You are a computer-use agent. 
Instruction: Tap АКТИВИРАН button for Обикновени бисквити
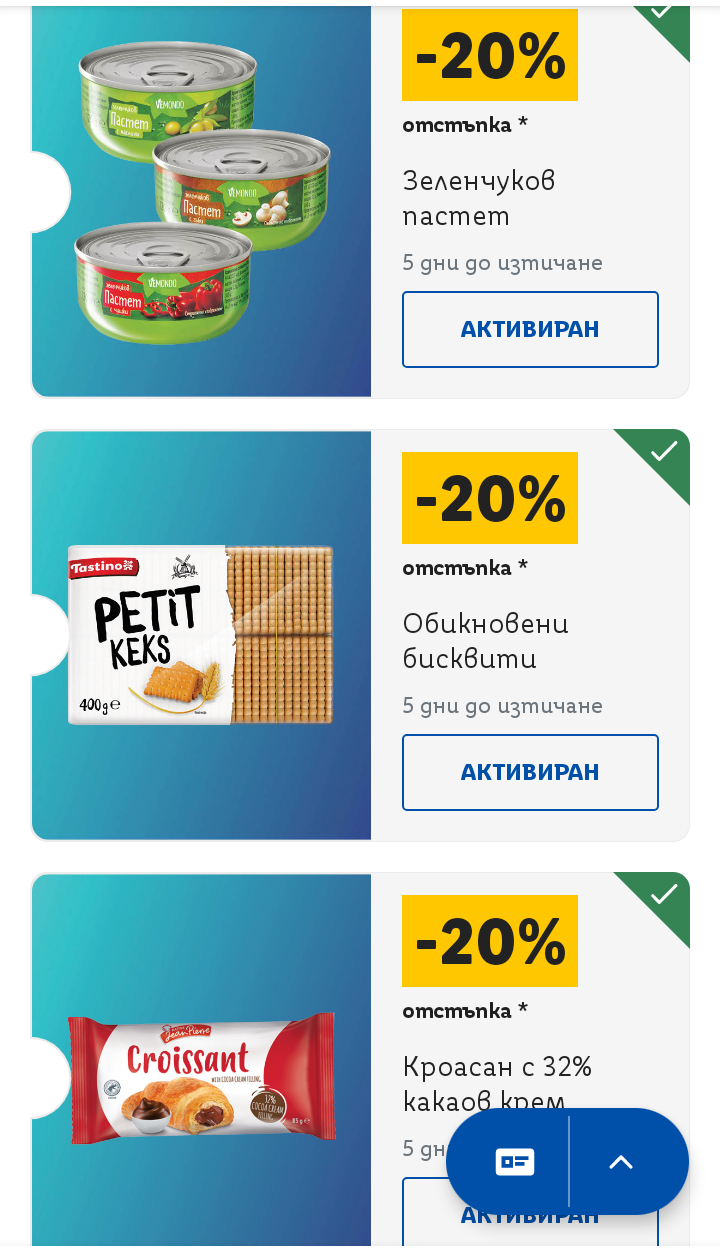click(530, 772)
